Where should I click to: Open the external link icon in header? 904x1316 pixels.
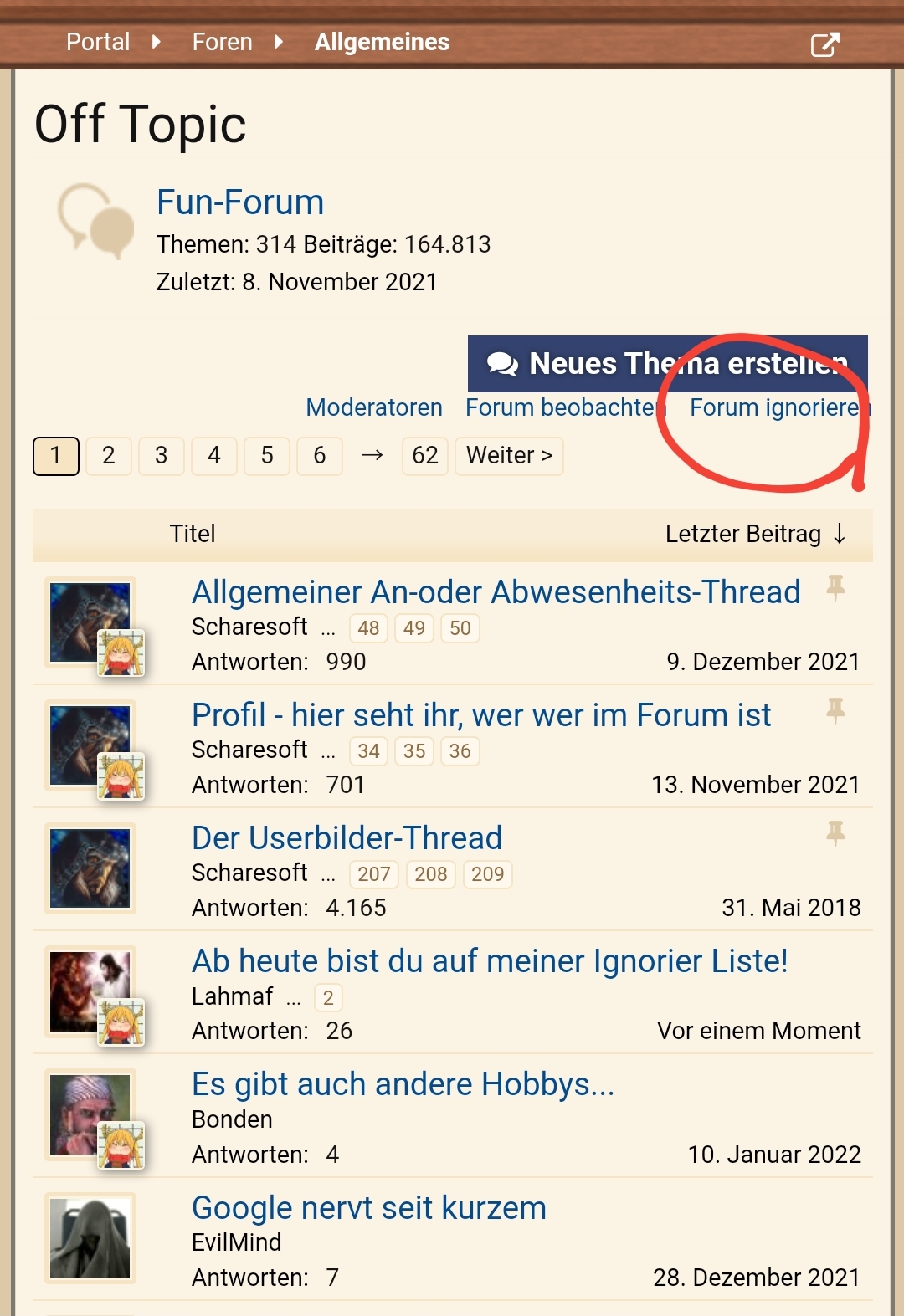coord(824,44)
